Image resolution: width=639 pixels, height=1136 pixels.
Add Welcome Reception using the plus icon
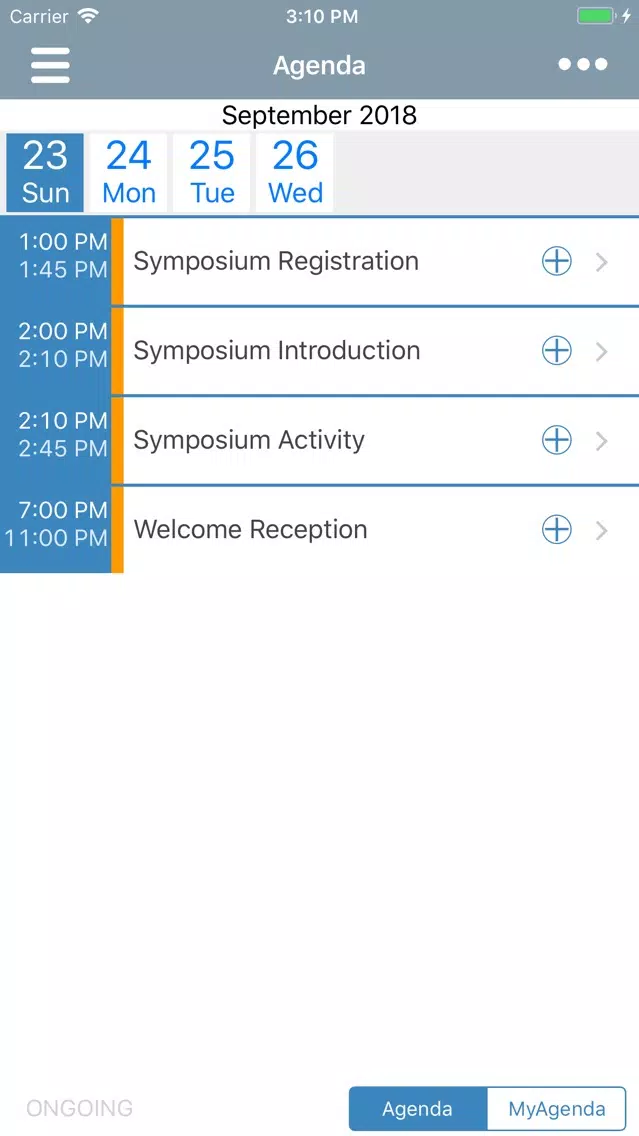556,530
